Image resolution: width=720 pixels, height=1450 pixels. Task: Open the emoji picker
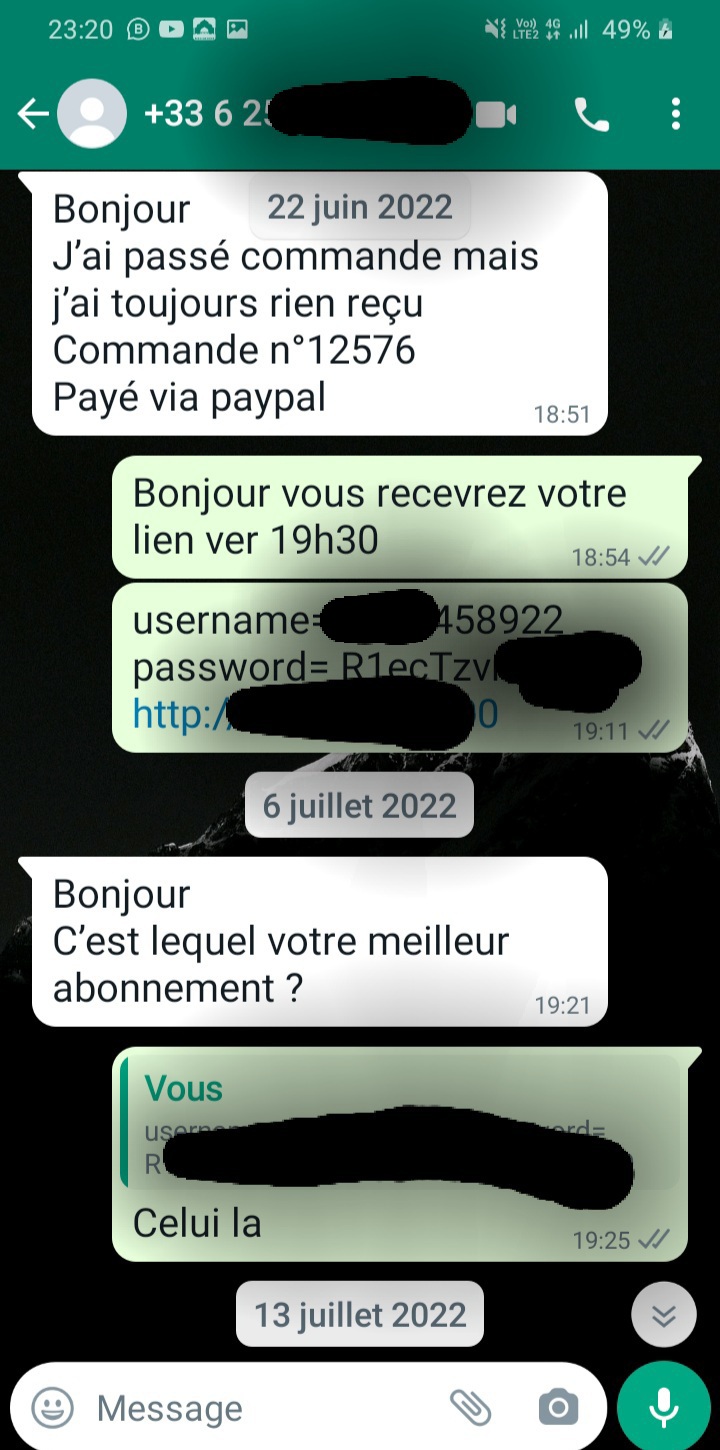click(53, 1408)
